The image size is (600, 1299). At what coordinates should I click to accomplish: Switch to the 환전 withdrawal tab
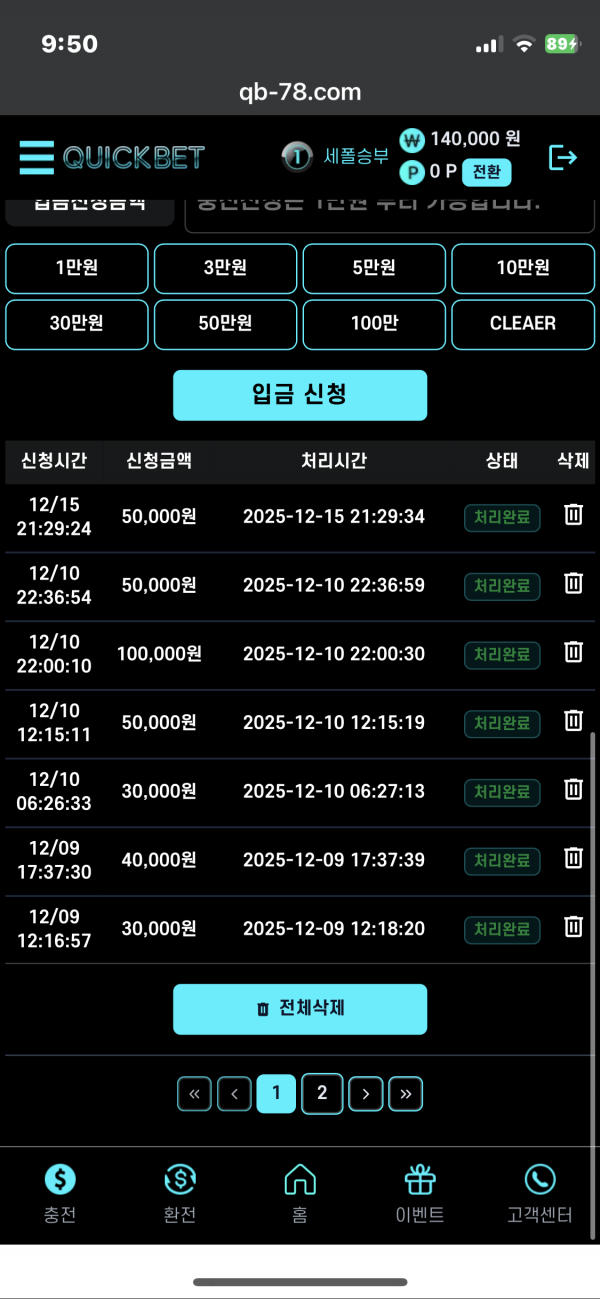(180, 1195)
